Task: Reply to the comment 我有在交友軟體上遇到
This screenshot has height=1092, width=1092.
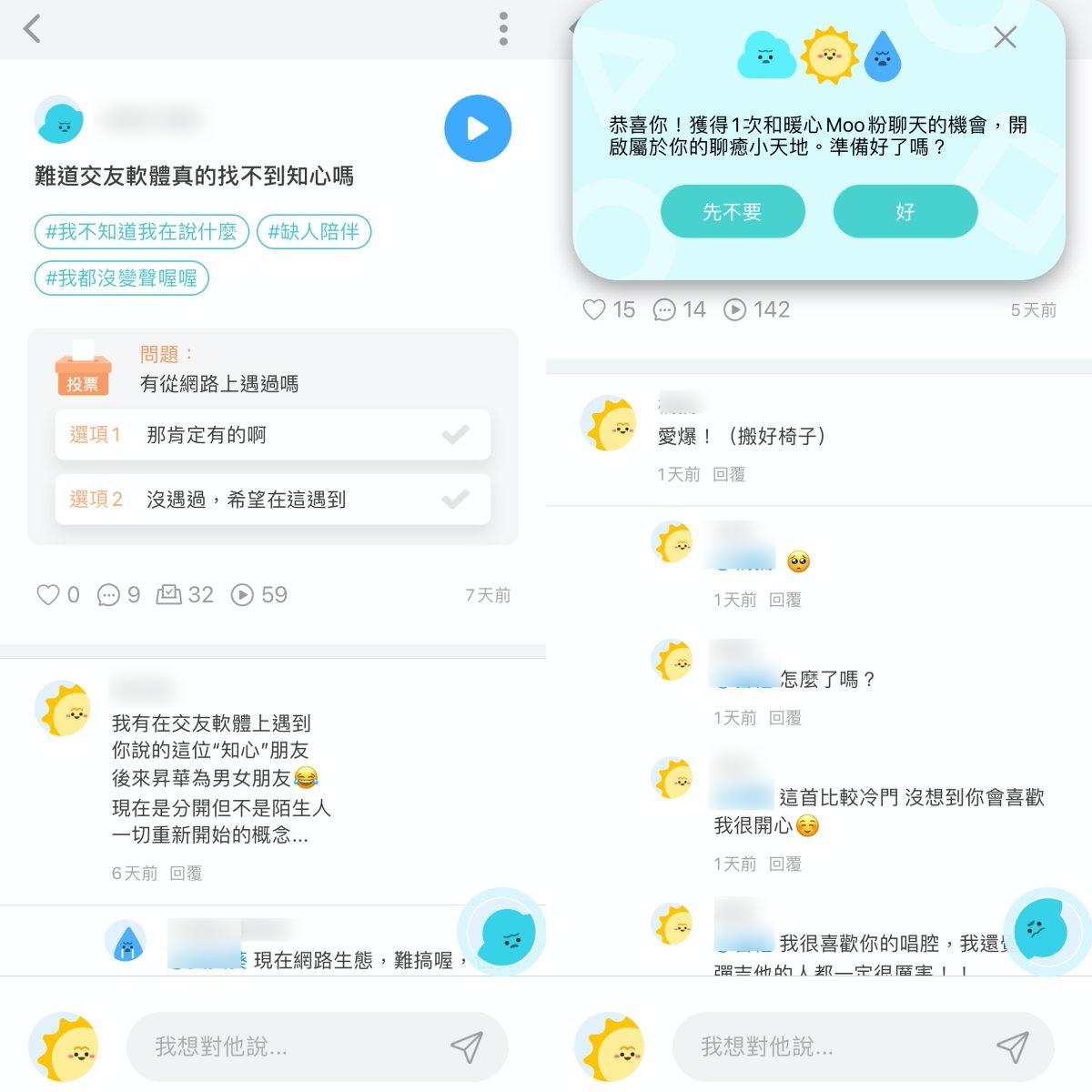Action: (x=186, y=874)
